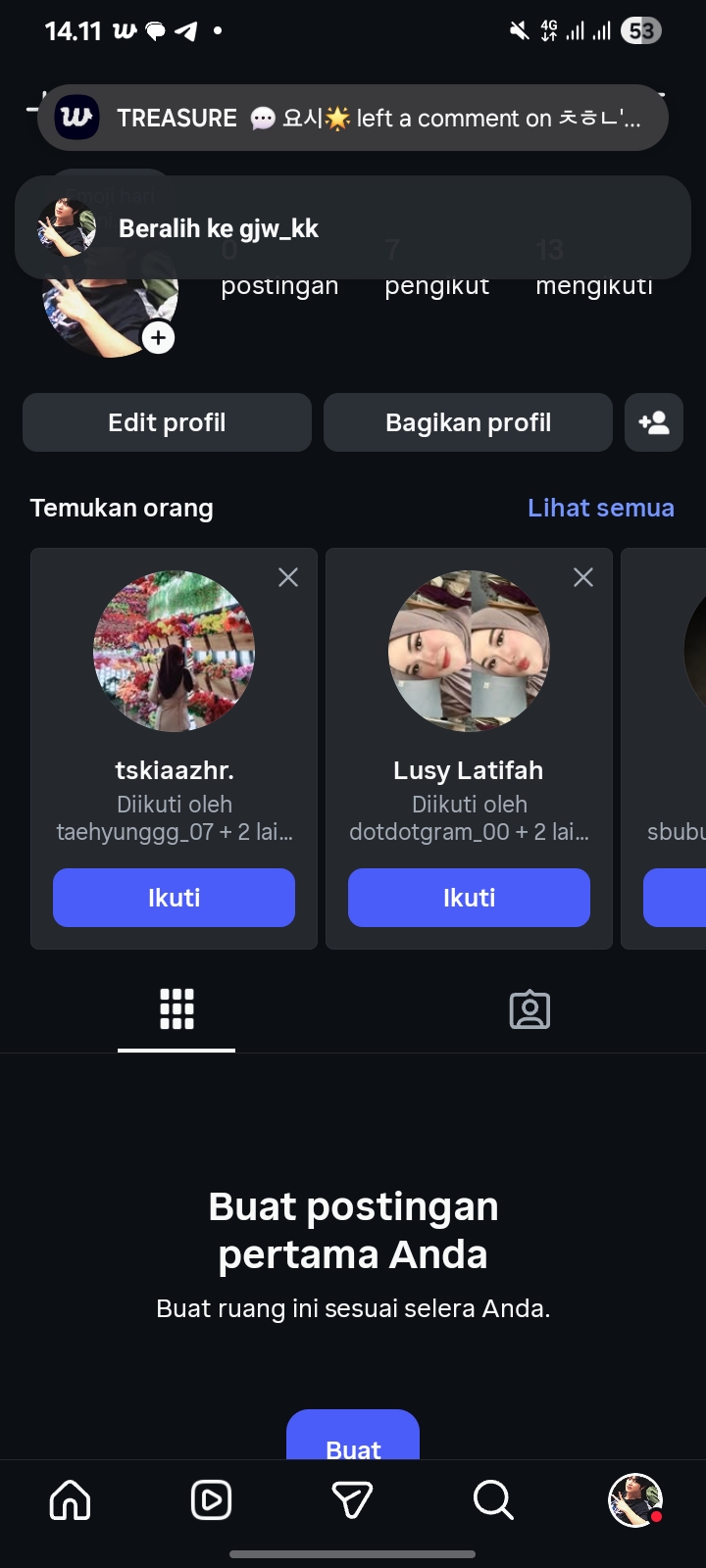Follow Lusy Latifah with Ikuti
This screenshot has width=706, height=1568.
[469, 898]
